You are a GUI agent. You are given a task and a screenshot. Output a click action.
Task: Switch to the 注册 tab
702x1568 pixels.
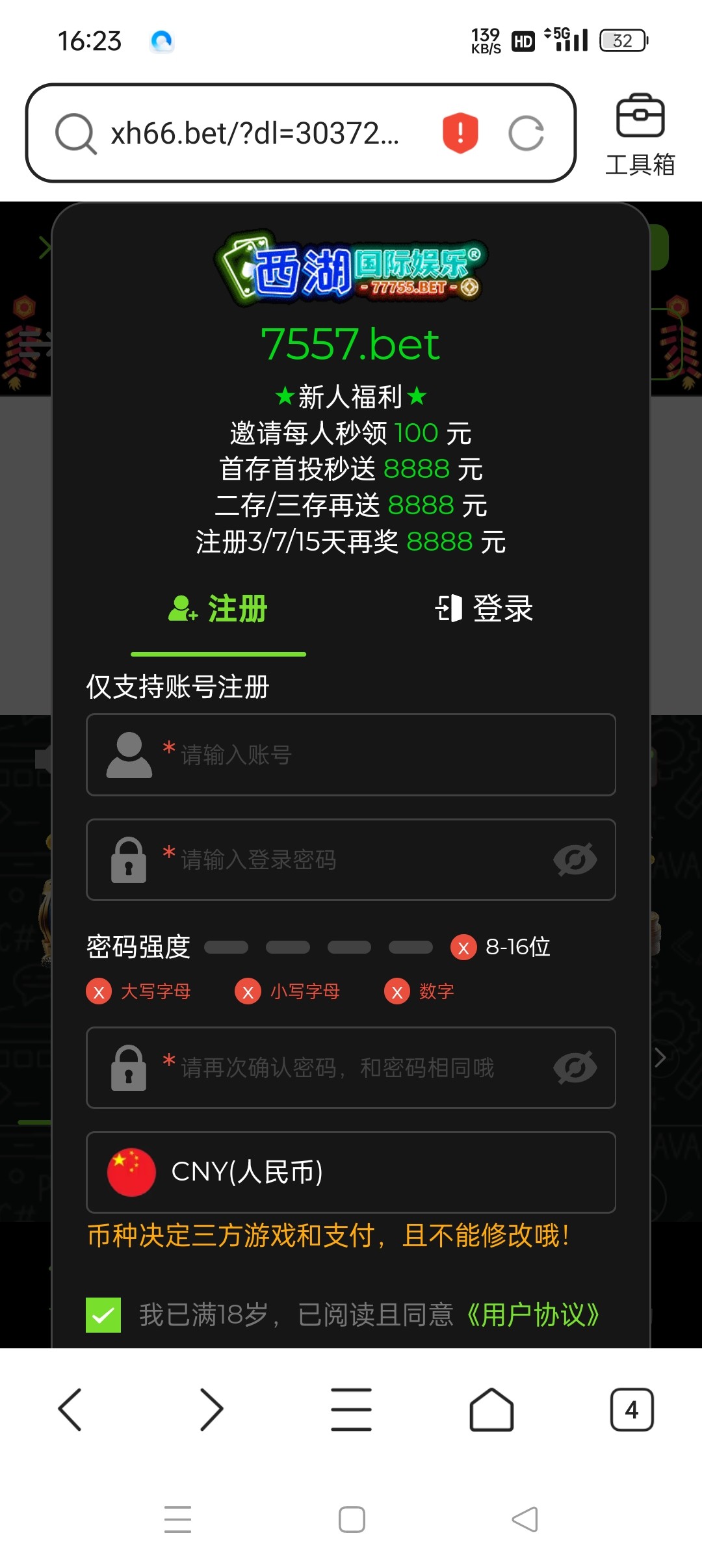tap(218, 610)
